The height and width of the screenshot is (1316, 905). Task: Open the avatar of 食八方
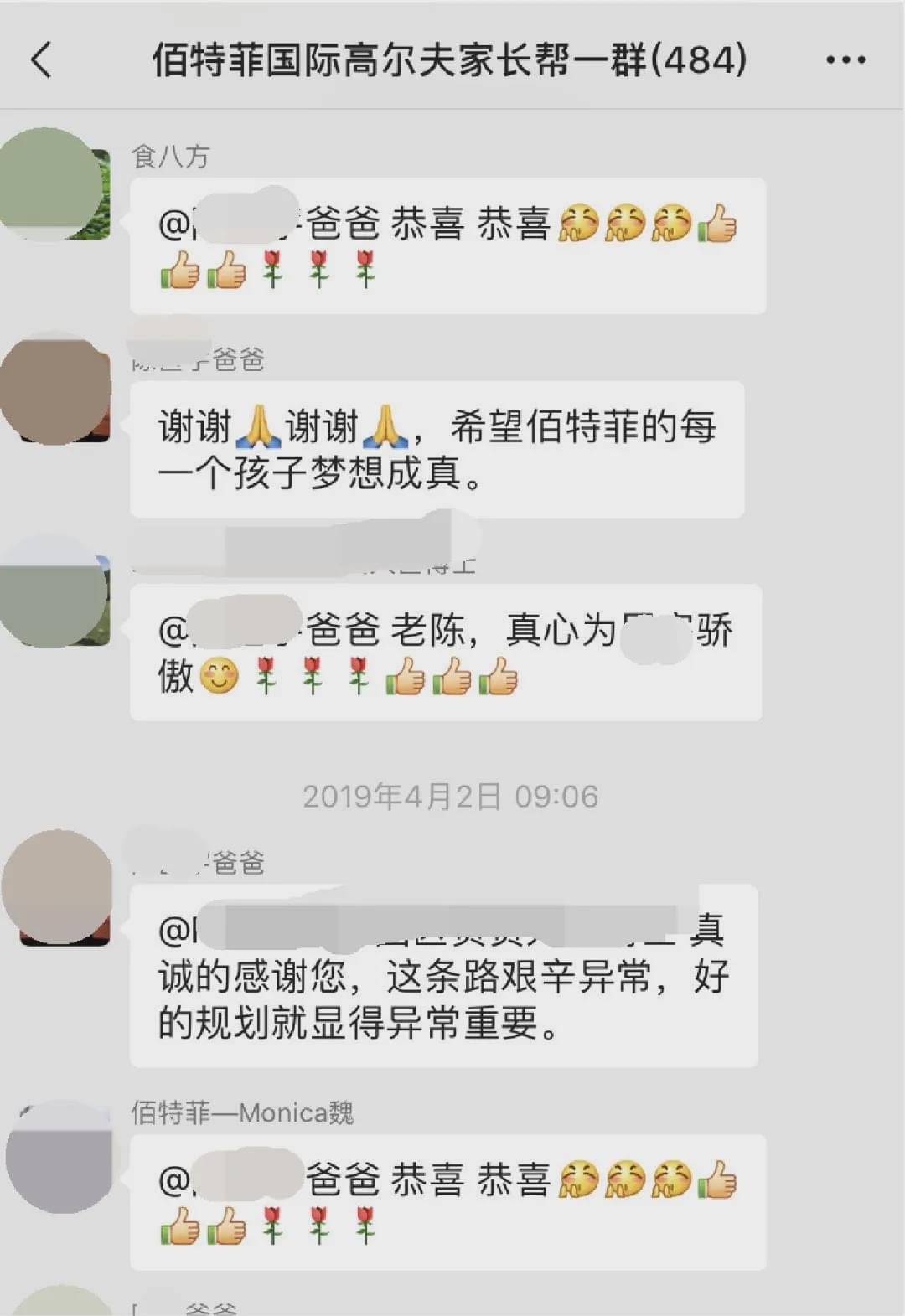(55, 186)
